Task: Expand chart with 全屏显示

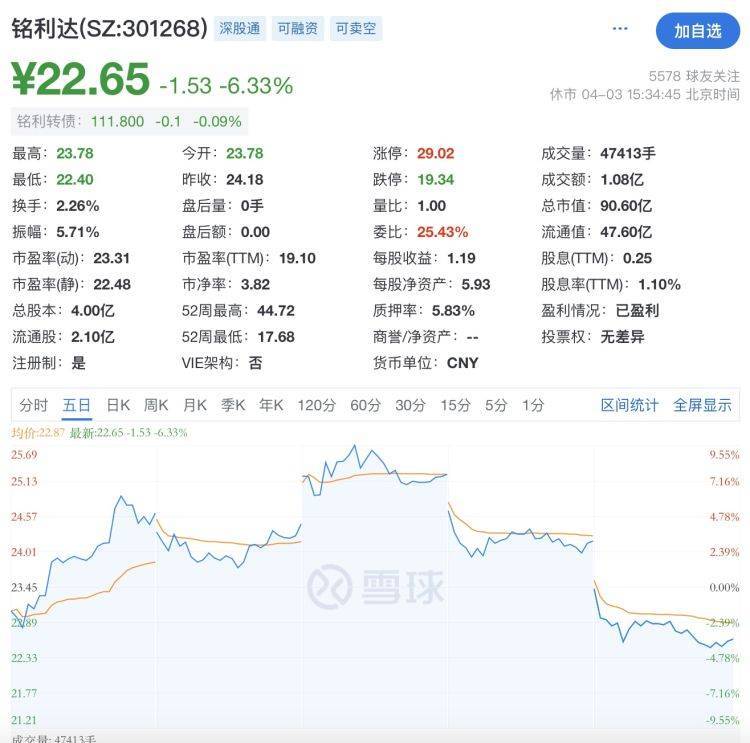Action: 702,405
